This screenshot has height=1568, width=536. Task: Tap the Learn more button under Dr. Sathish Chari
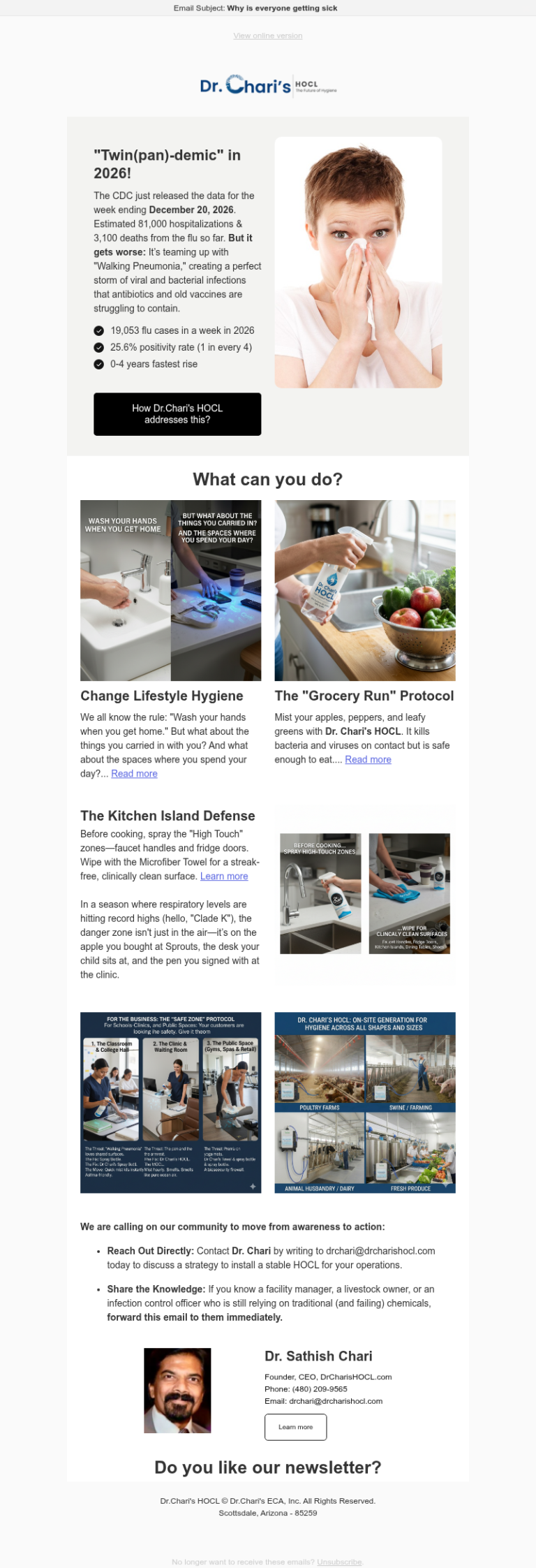(295, 1427)
